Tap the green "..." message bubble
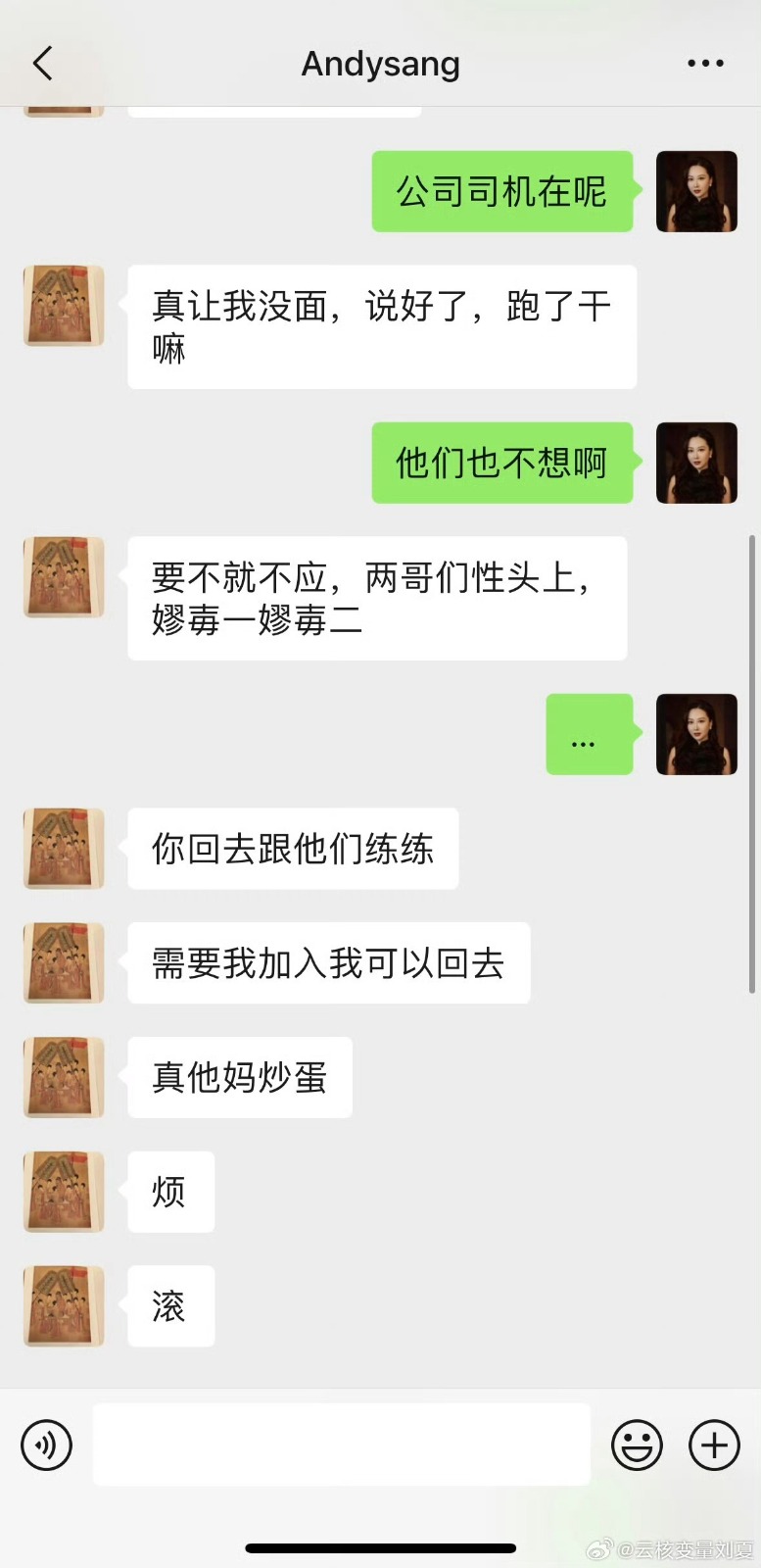The width and height of the screenshot is (761, 1568). click(x=589, y=735)
